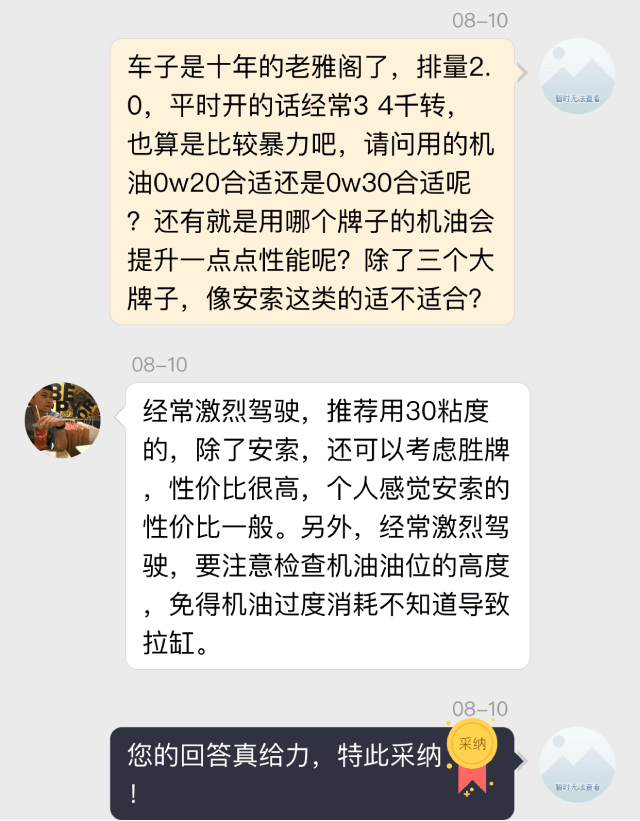The image size is (640, 821).
Task: View asker's profile picture beside the 特此采纳 message
Action: pos(577,764)
